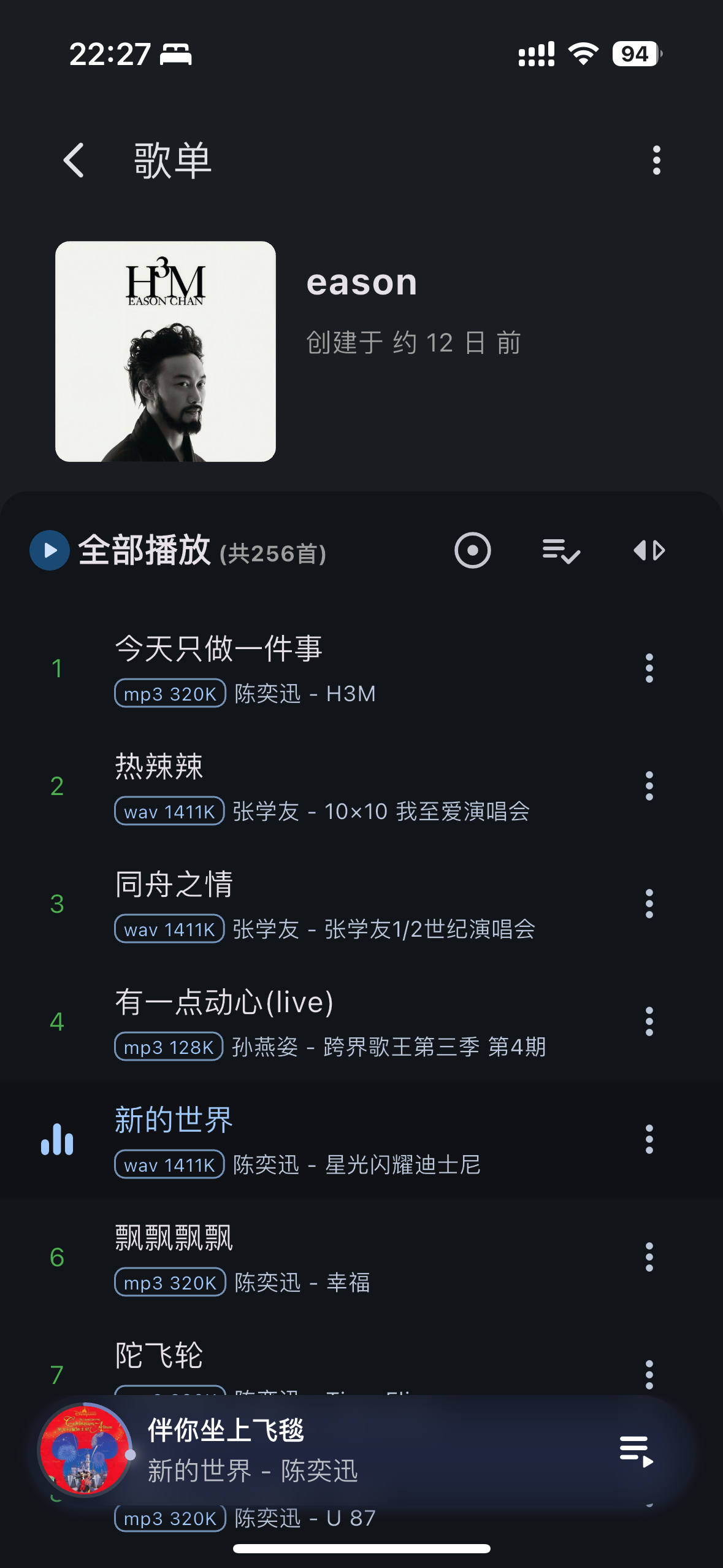Show more options for 飘飘飘飘
723x1568 pixels.
[649, 1257]
